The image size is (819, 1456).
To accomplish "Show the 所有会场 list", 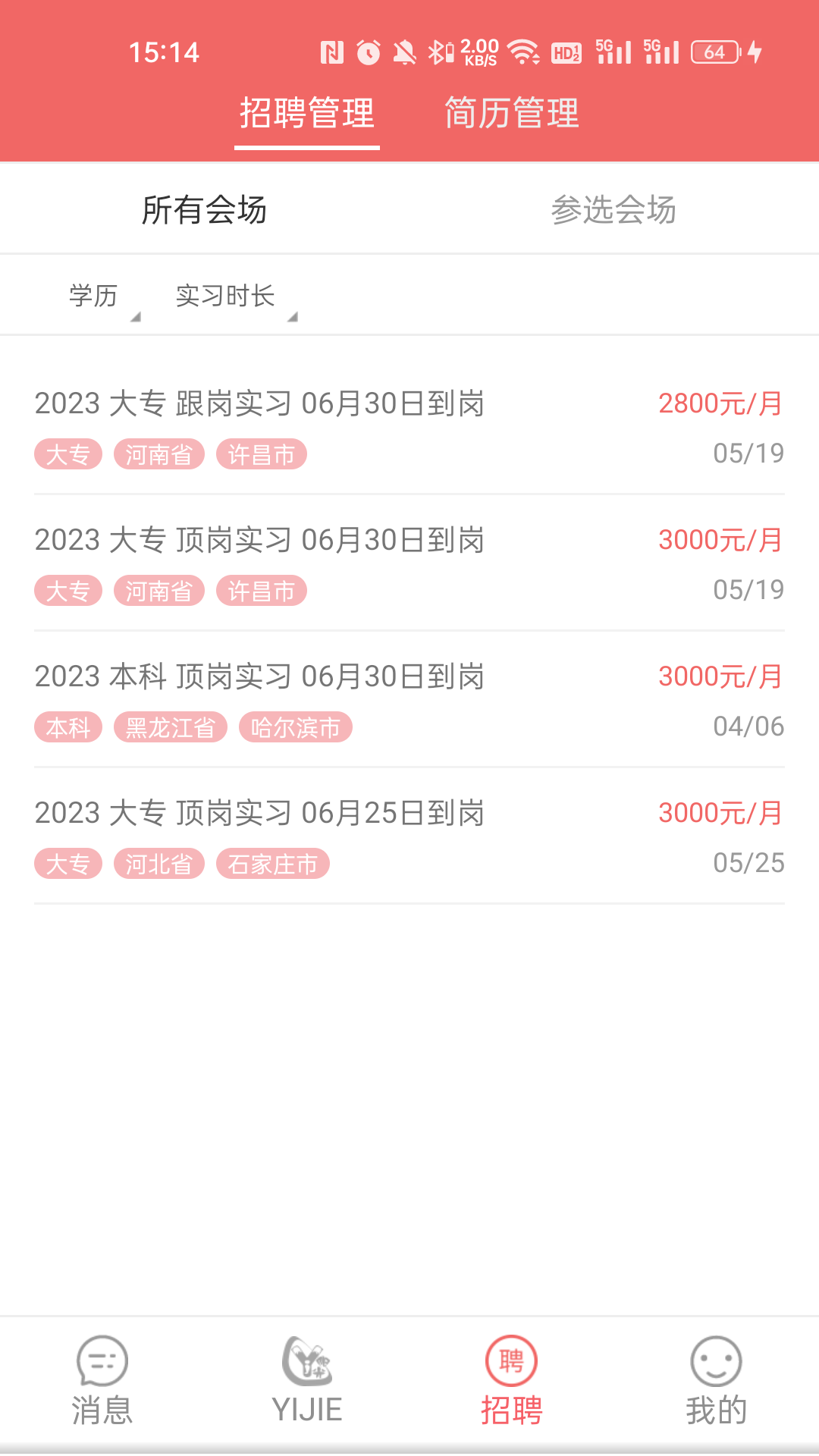I will pos(205,210).
